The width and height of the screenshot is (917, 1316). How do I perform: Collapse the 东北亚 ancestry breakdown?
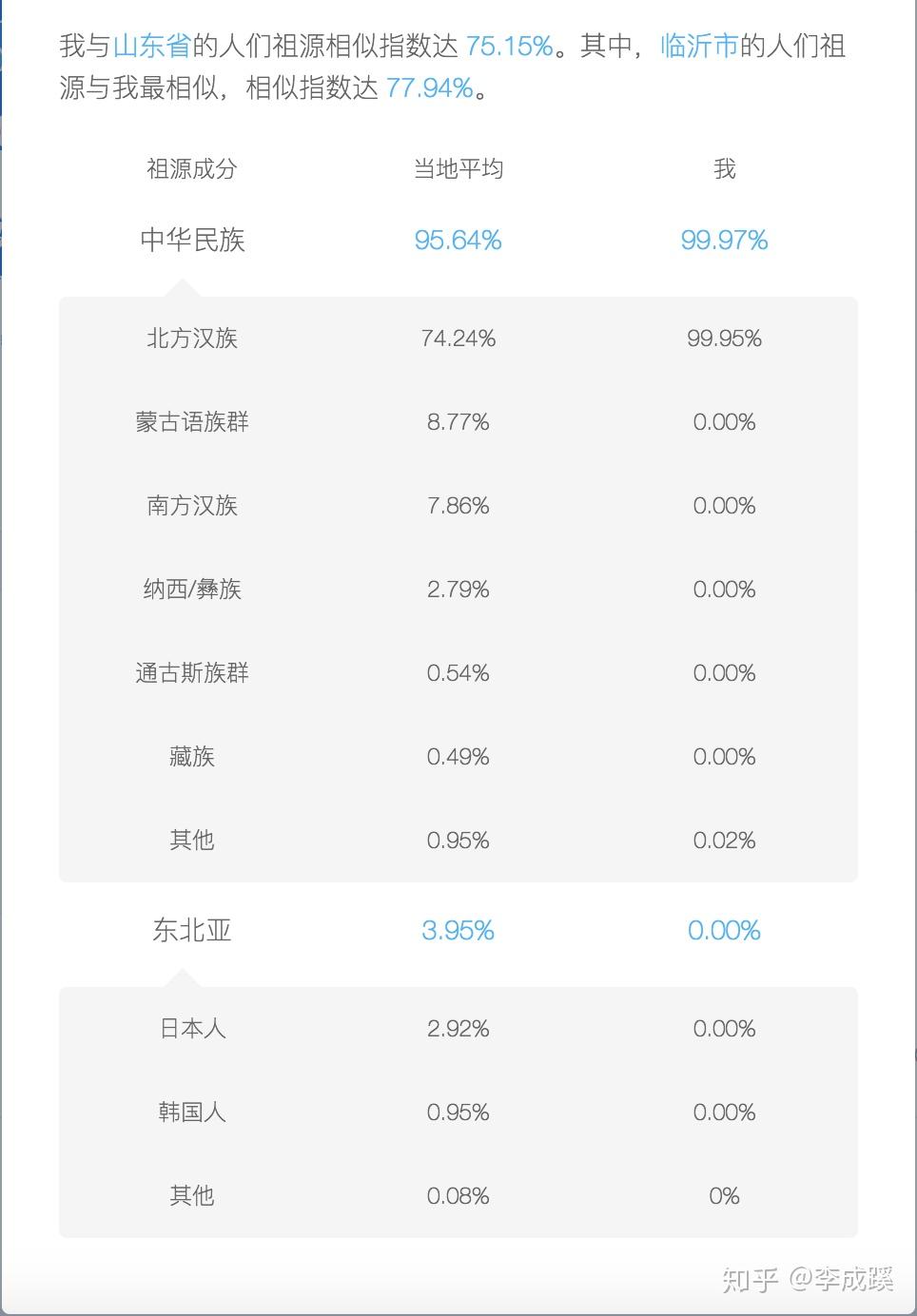(x=192, y=930)
